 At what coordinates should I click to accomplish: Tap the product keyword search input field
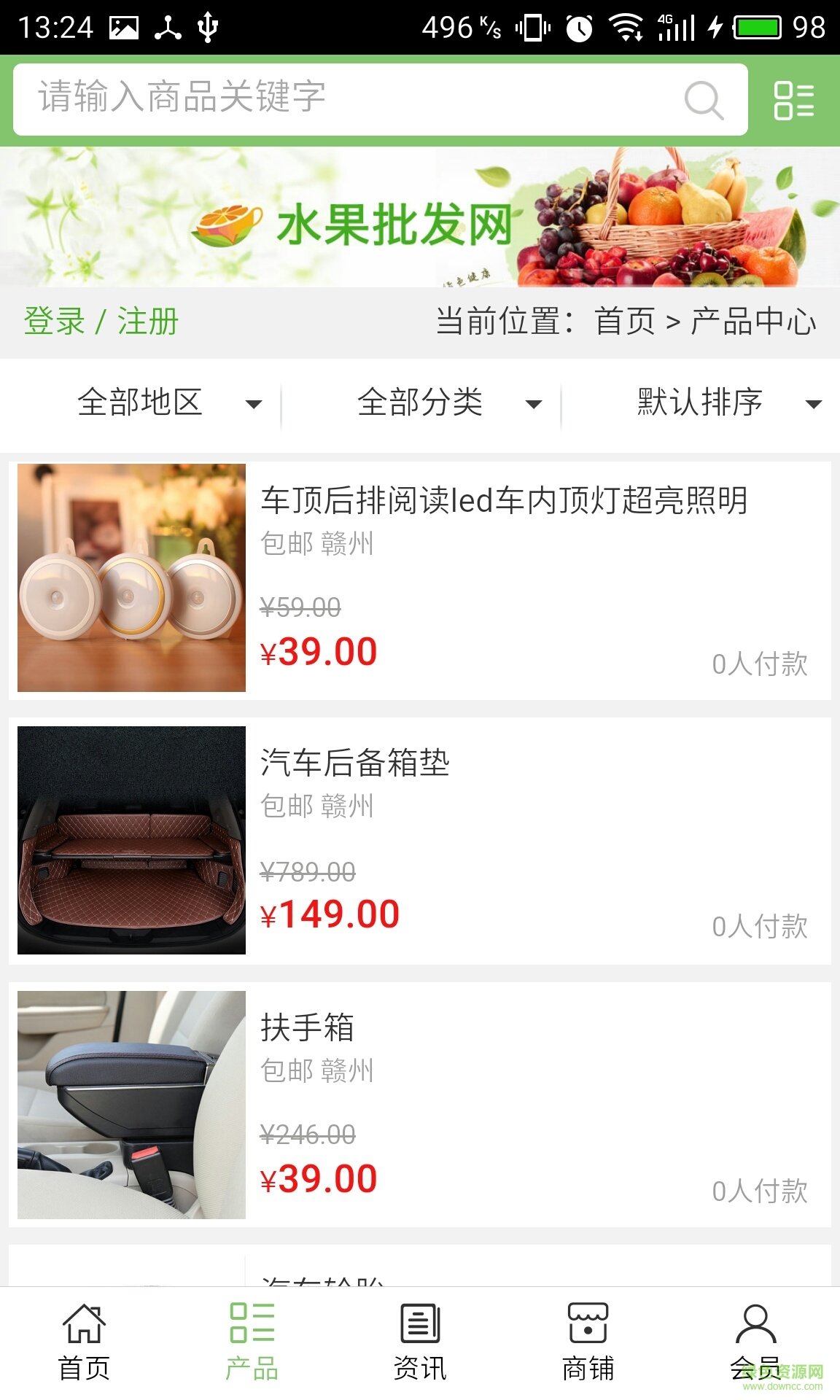[x=328, y=100]
